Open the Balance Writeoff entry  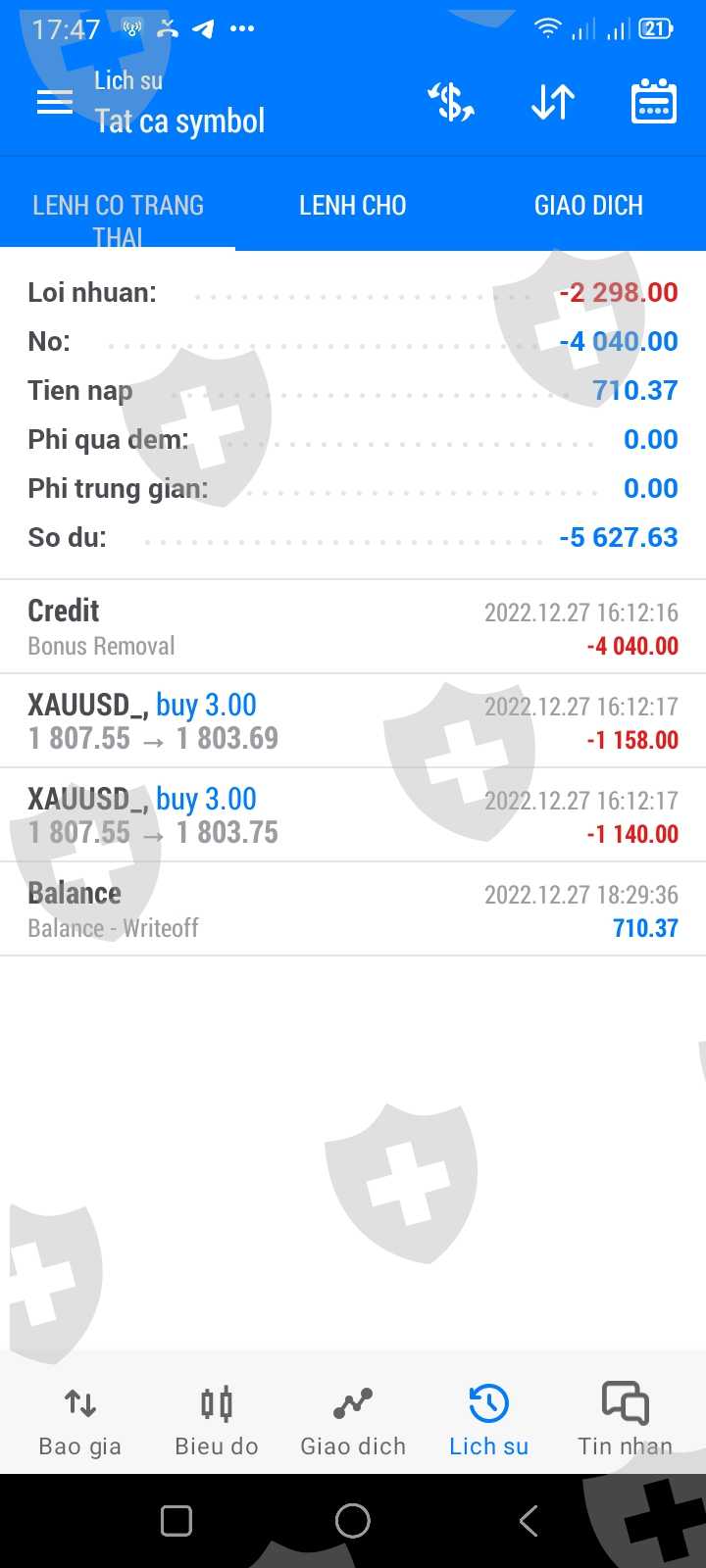click(353, 909)
